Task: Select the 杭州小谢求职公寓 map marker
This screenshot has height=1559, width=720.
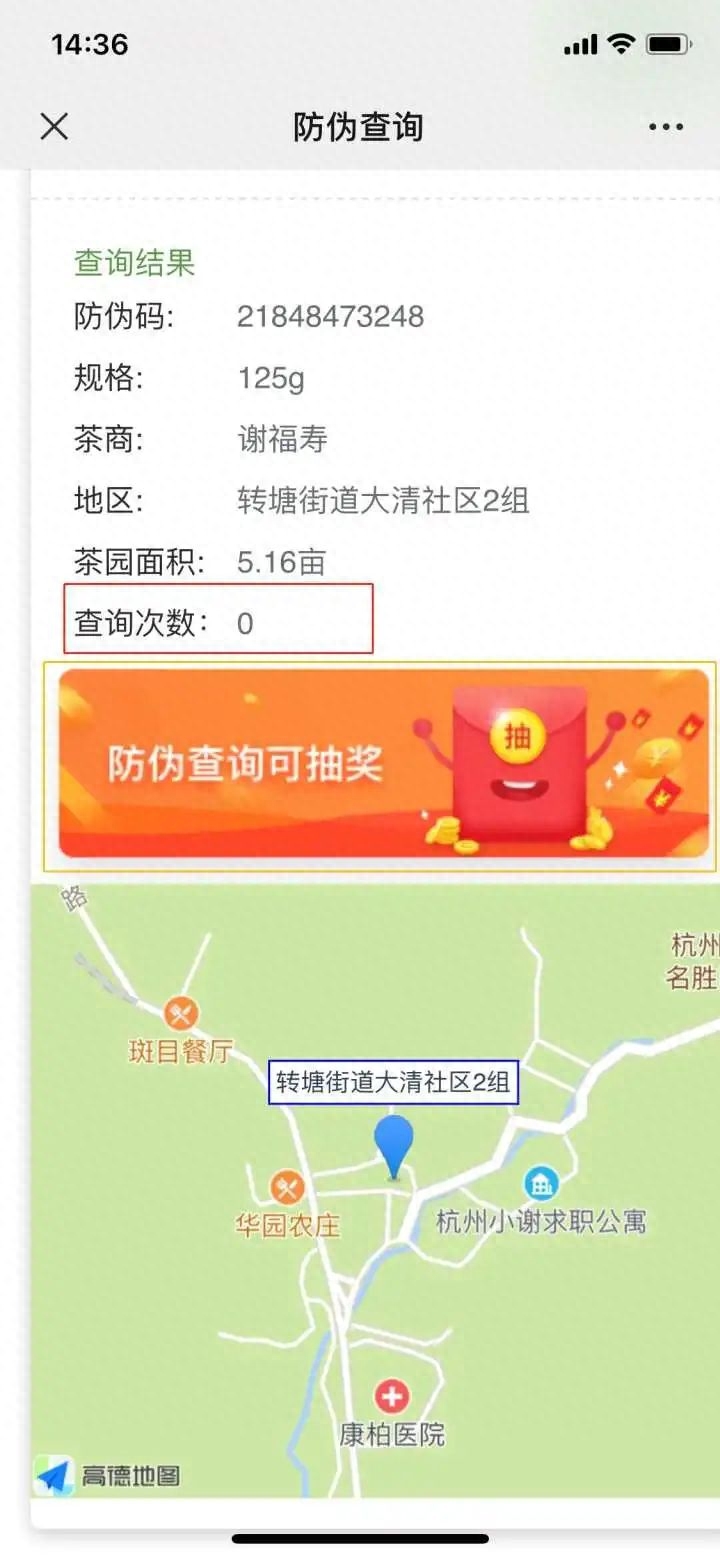Action: click(541, 1184)
